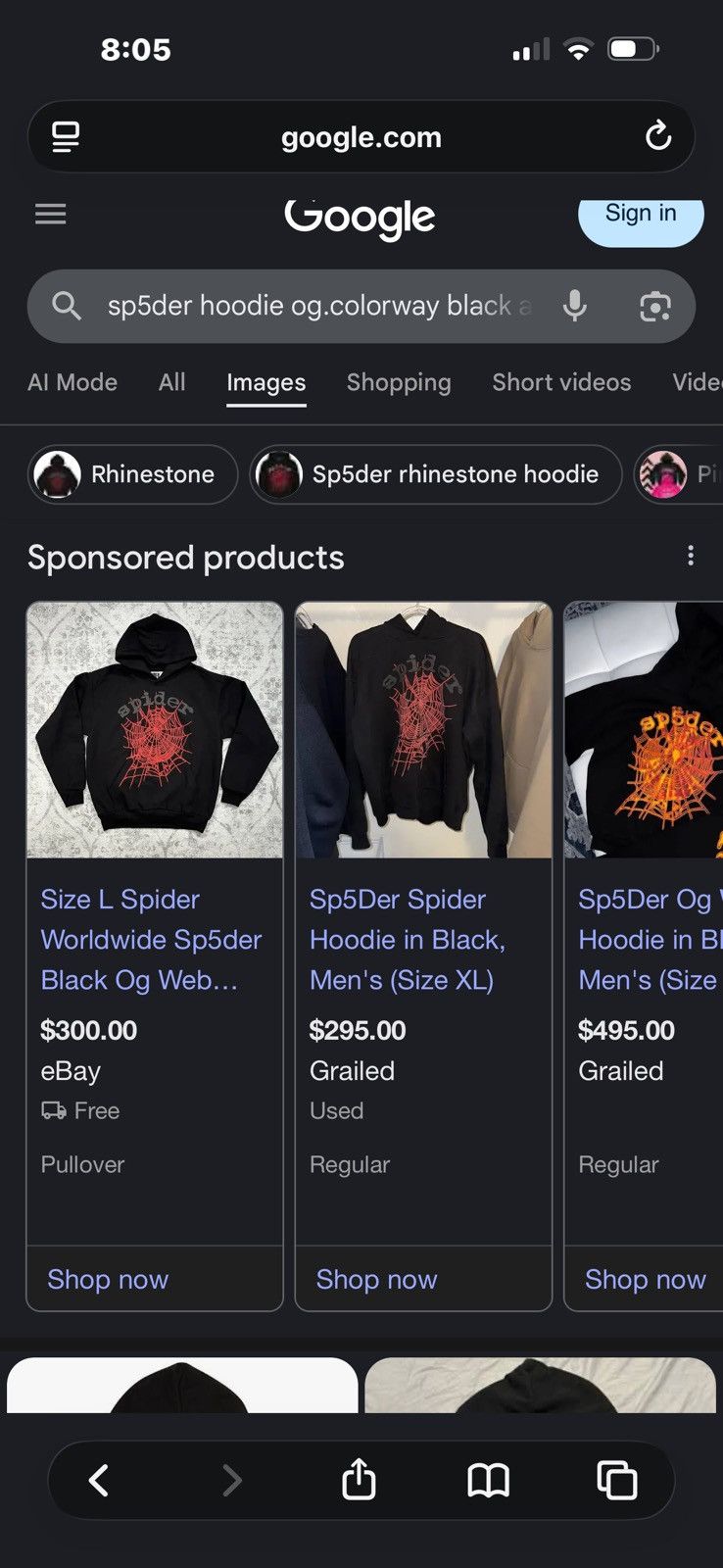Open the browser tabs overview
723x1568 pixels.
click(617, 1480)
